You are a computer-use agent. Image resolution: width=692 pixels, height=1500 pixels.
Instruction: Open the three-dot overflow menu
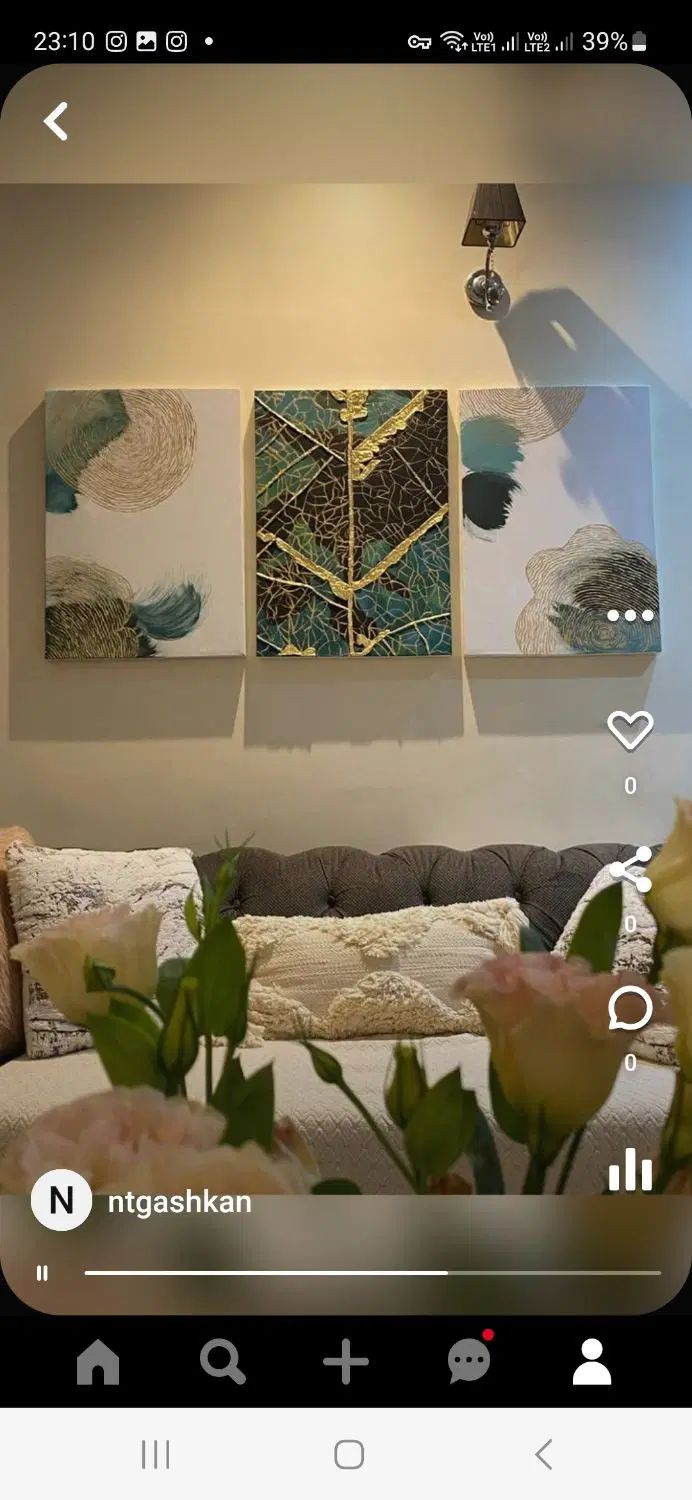coord(630,615)
